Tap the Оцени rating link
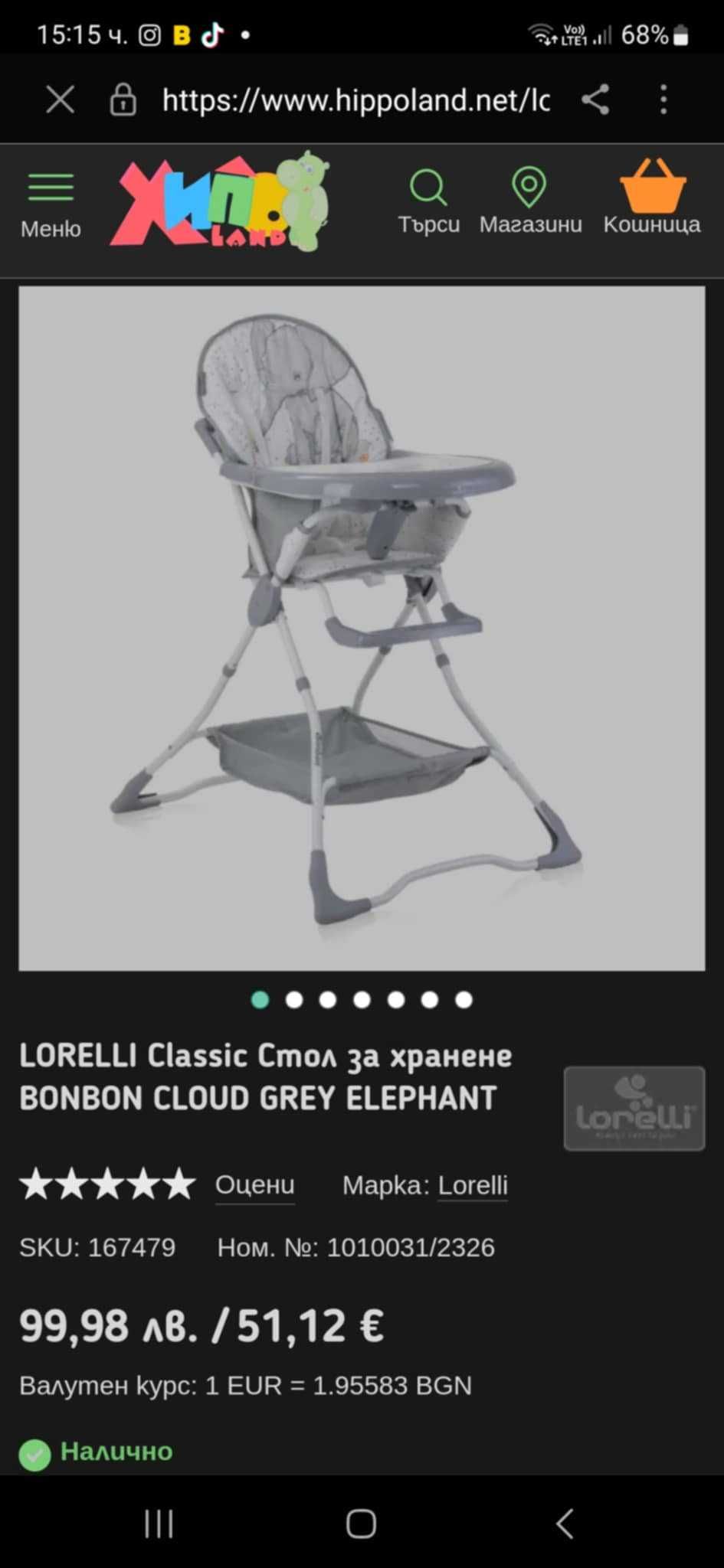 coord(254,1184)
